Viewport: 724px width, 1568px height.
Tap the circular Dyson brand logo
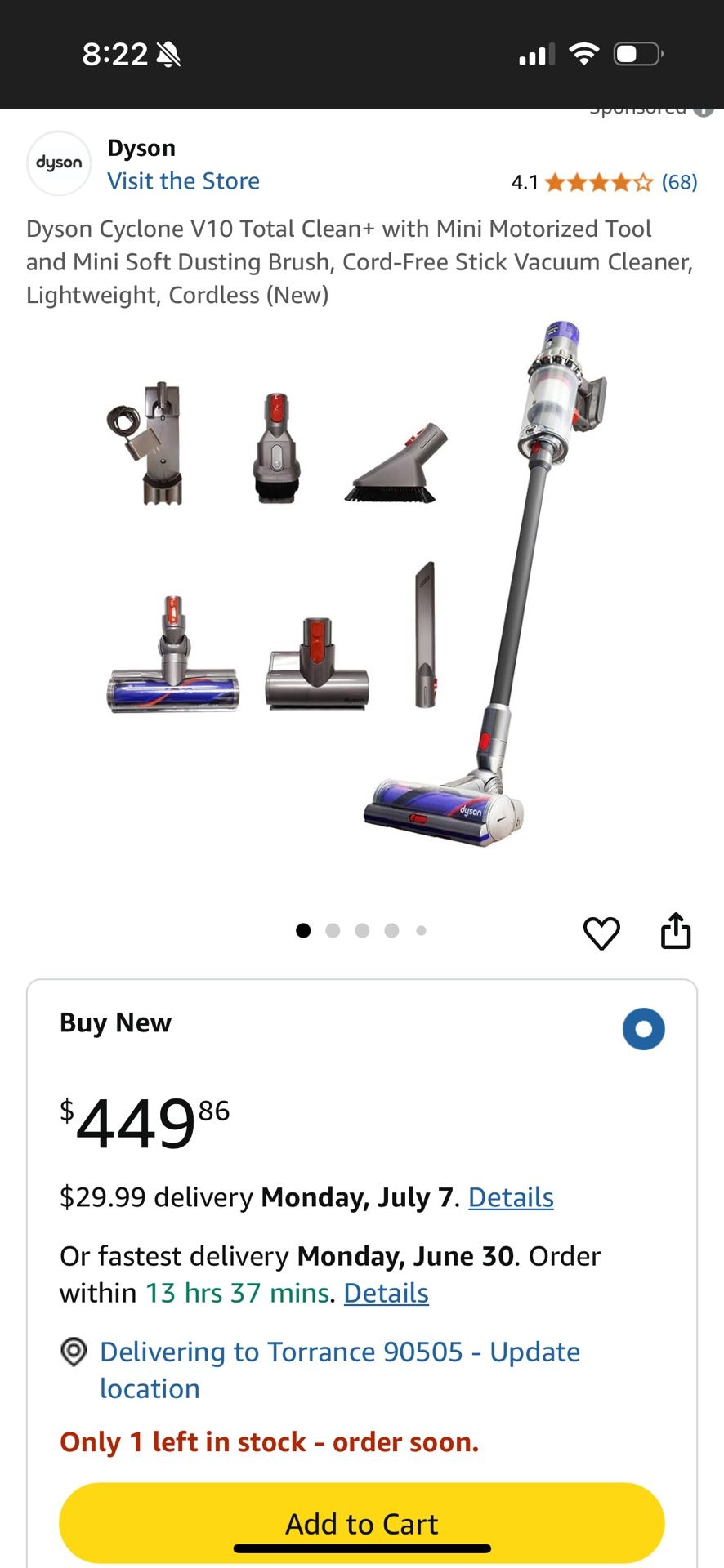pos(58,163)
